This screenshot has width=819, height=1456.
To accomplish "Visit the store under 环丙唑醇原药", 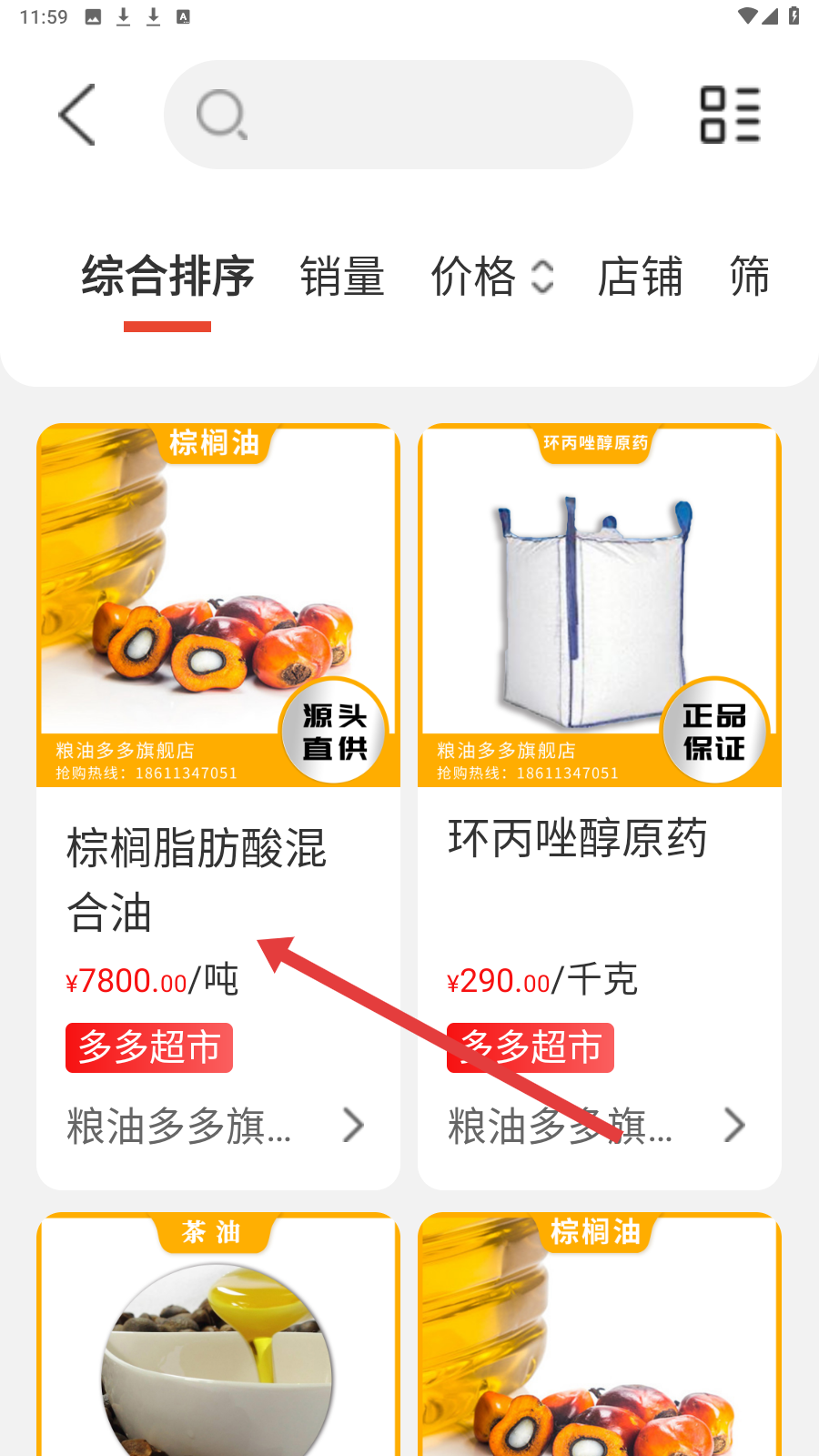I will pyautogui.click(x=597, y=1127).
